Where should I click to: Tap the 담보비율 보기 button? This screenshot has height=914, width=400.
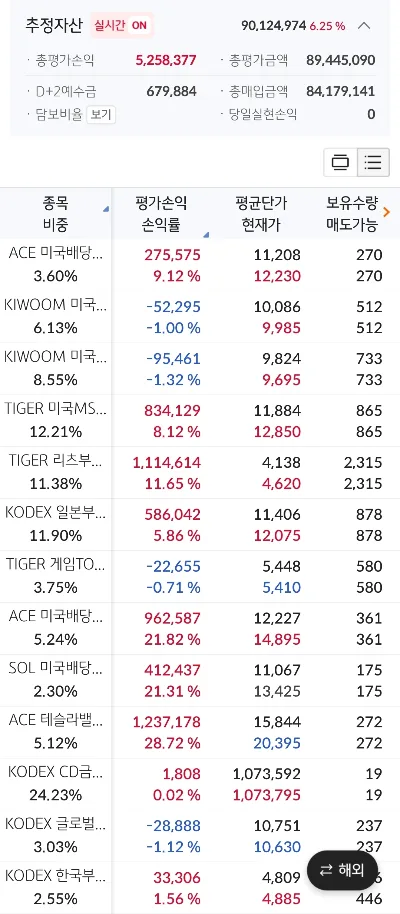101,115
